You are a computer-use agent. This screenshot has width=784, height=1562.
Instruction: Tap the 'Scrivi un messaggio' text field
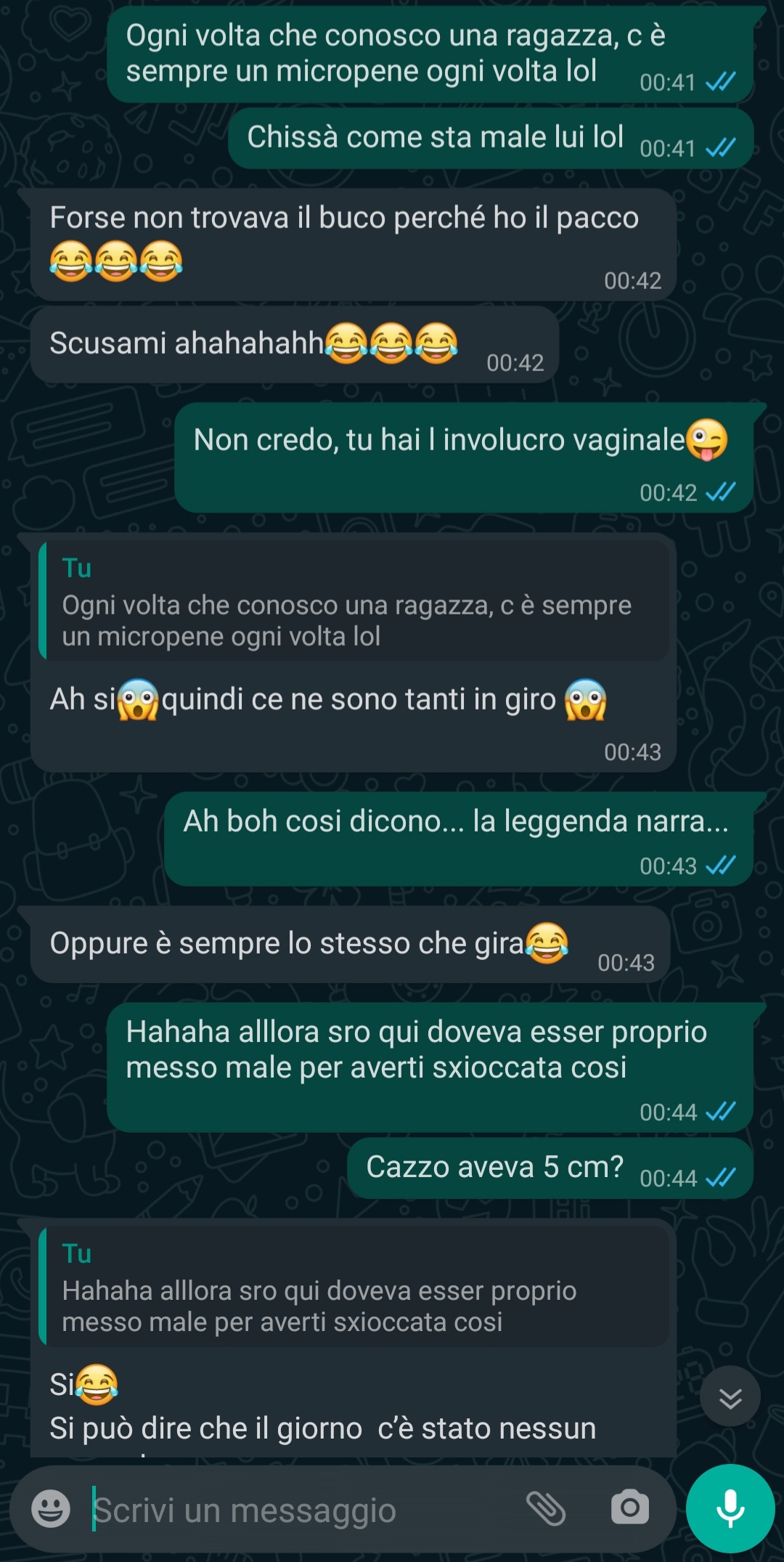coord(290,1510)
